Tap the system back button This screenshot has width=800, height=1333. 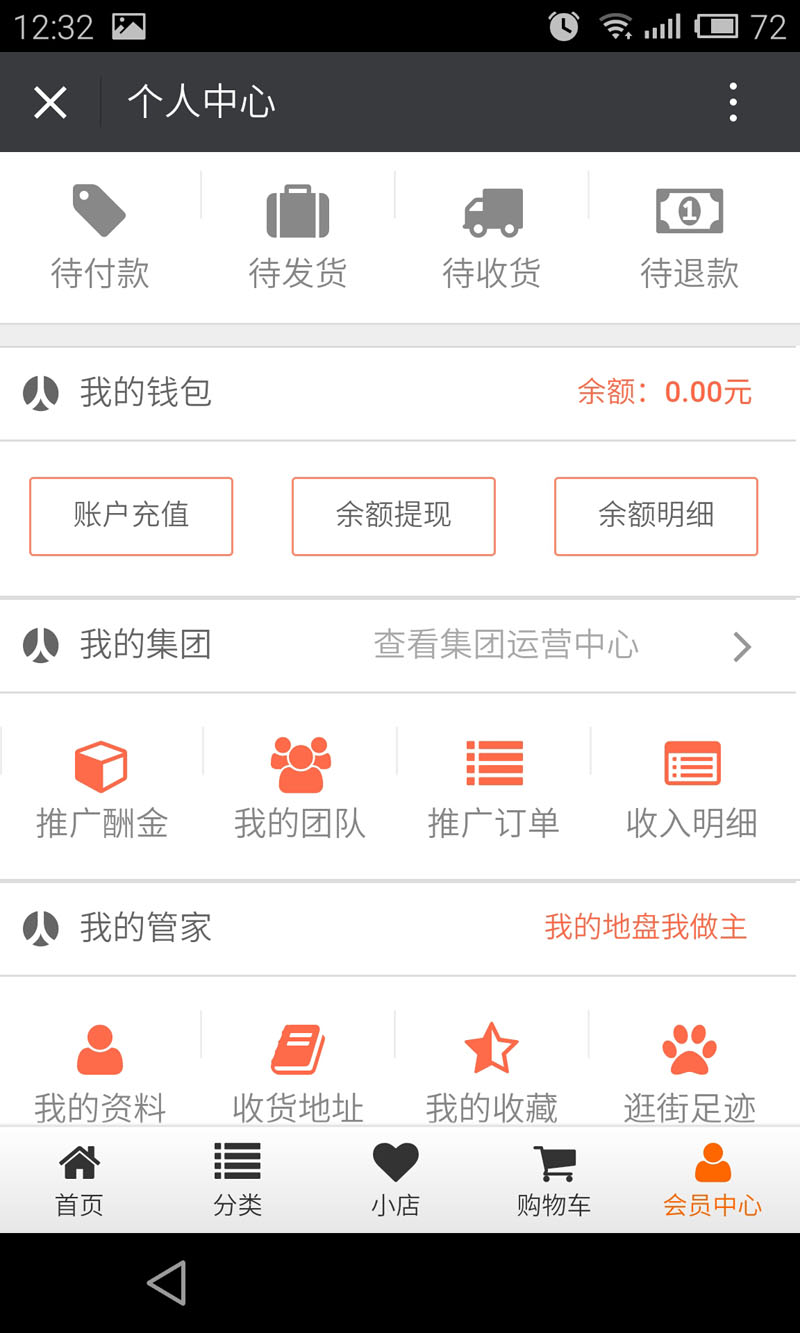(167, 1282)
